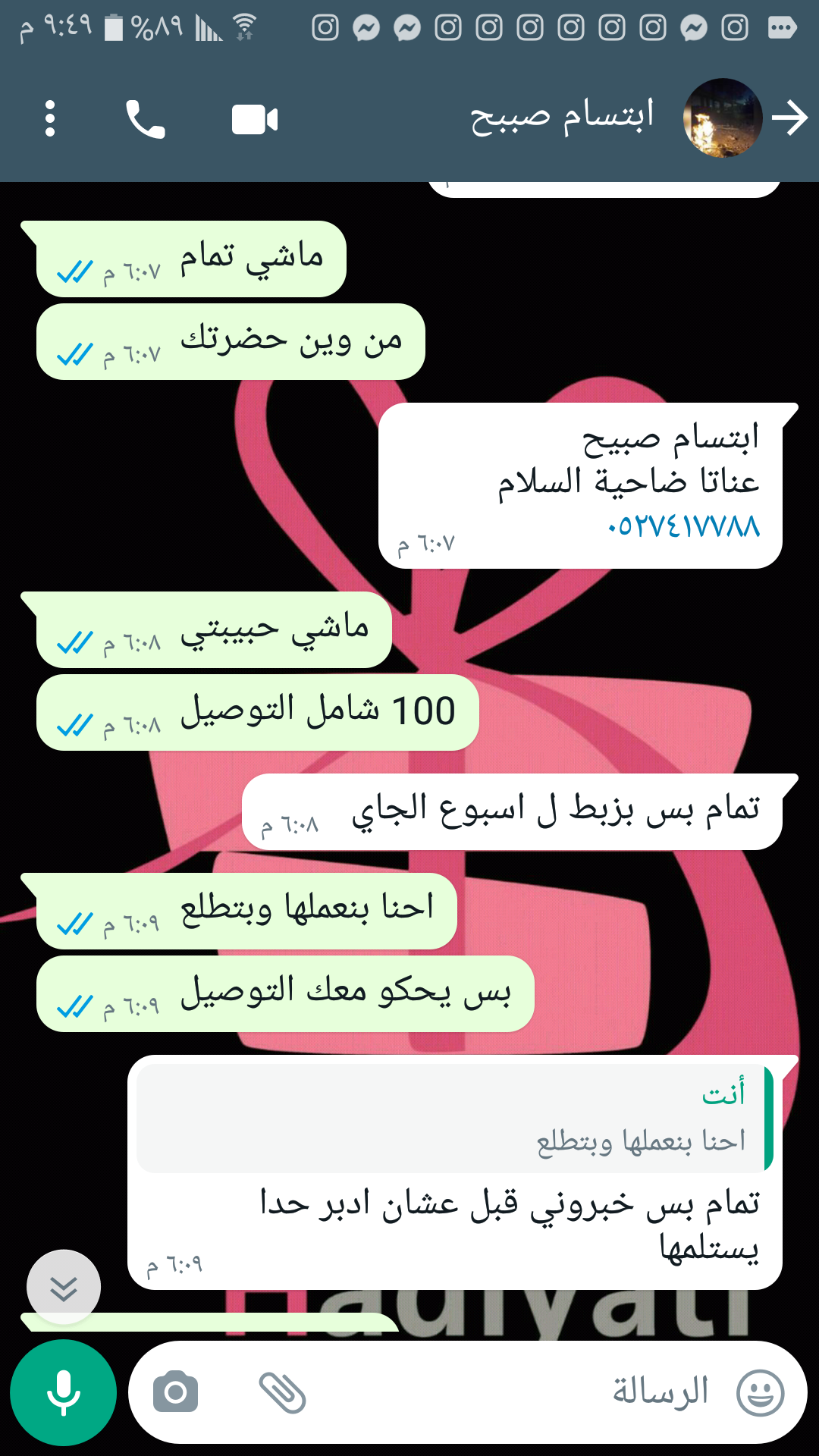
Task: Open ابتسام صبيح contact info
Action: pyautogui.click(x=561, y=119)
